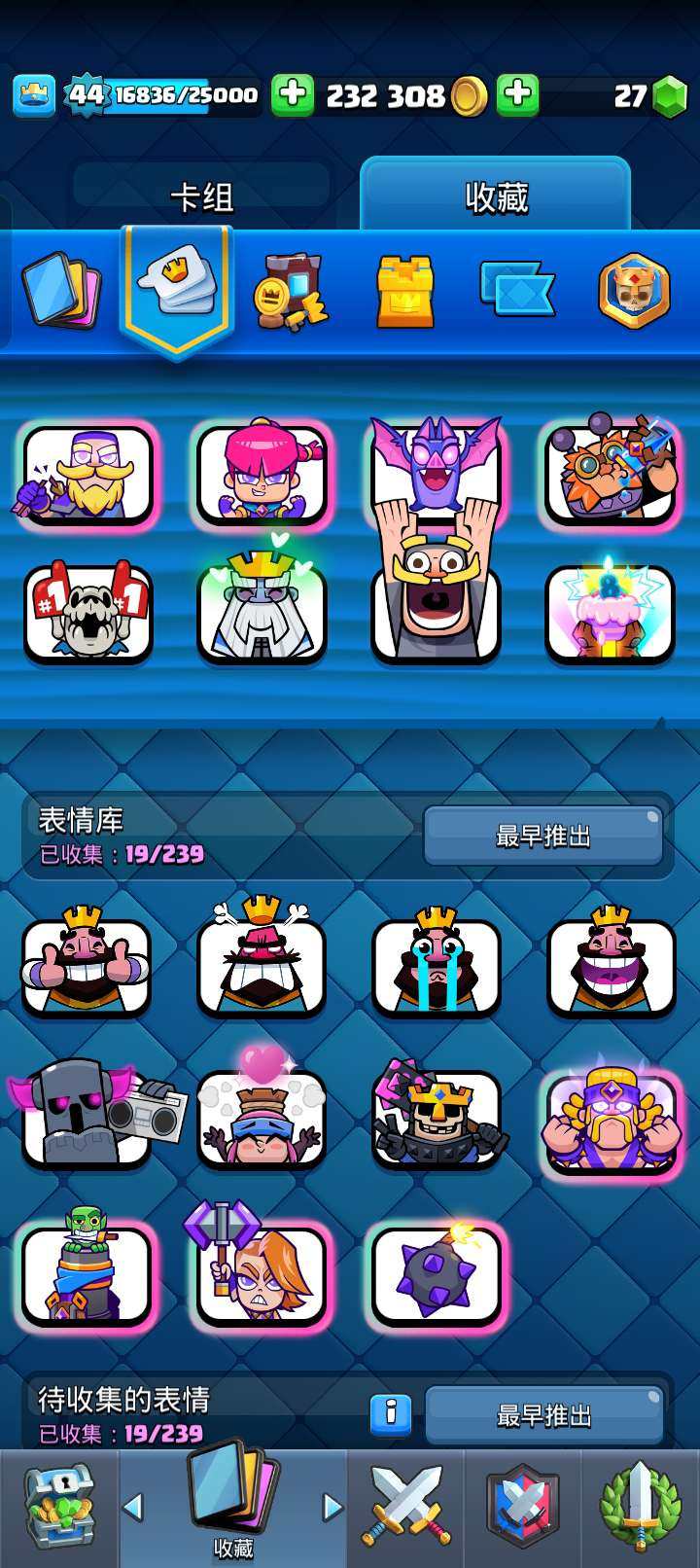Open info icon beside 待收集的表情
Viewport: 700px width, 1568px height.
tap(390, 1412)
